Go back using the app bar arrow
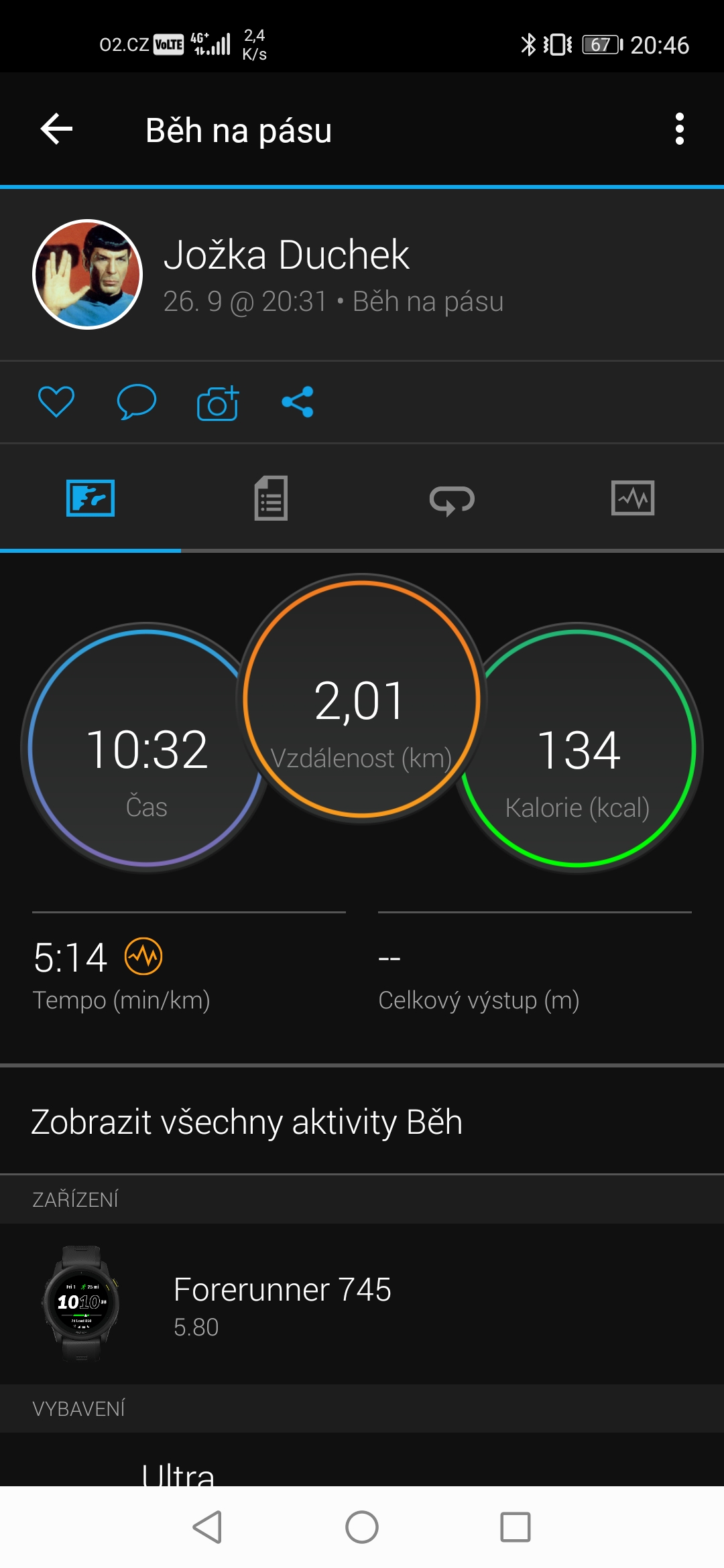 tap(56, 129)
